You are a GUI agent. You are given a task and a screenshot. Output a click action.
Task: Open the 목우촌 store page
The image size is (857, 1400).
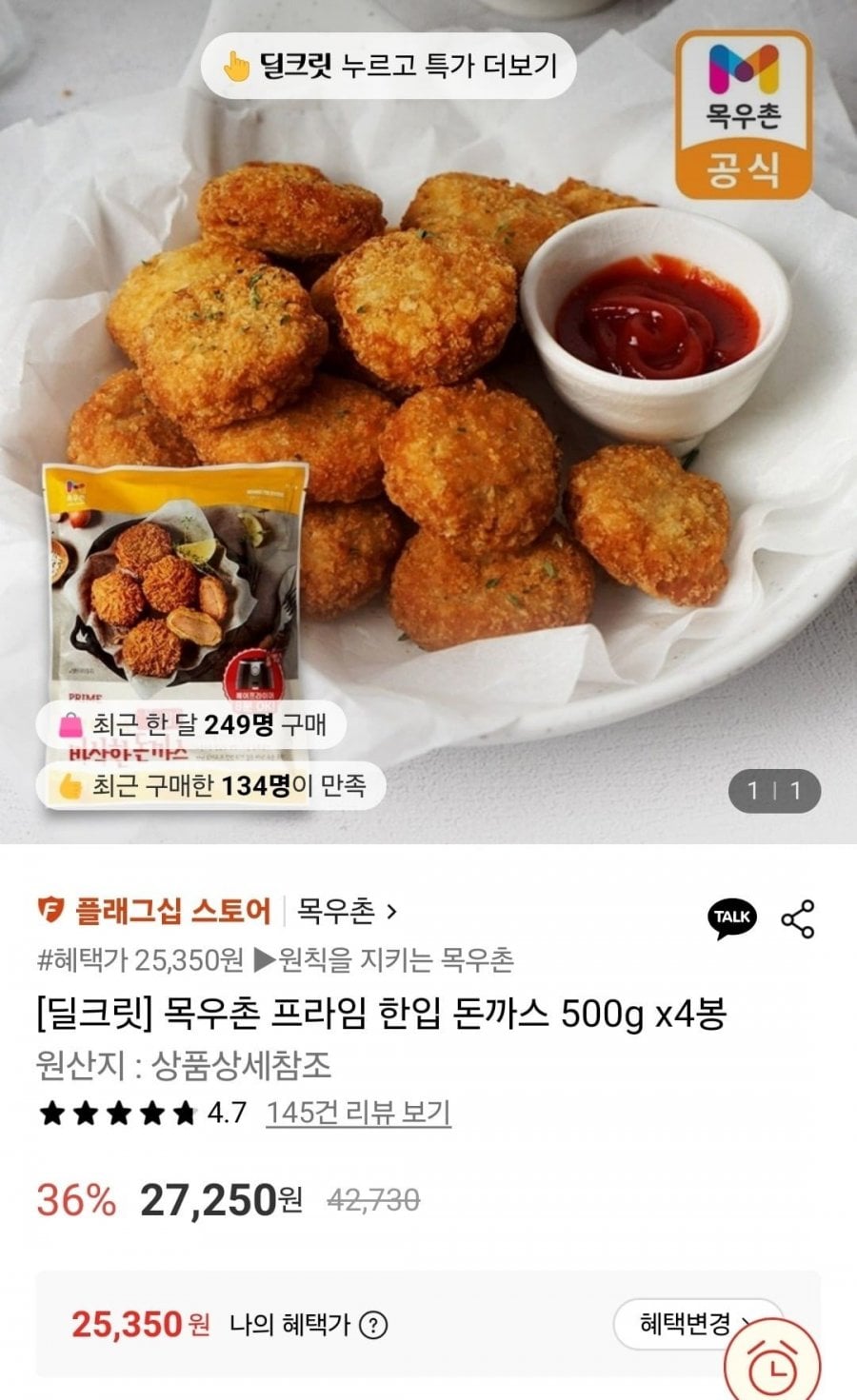347,912
